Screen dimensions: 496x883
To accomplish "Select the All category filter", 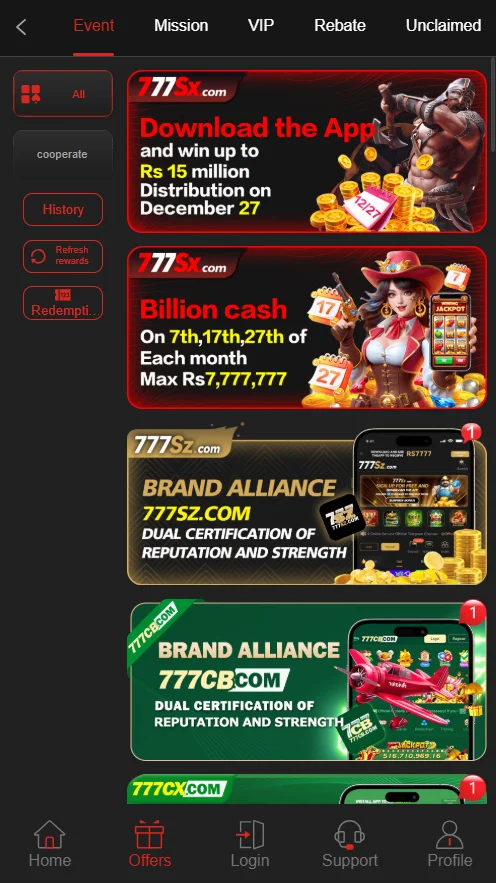I will (63, 93).
